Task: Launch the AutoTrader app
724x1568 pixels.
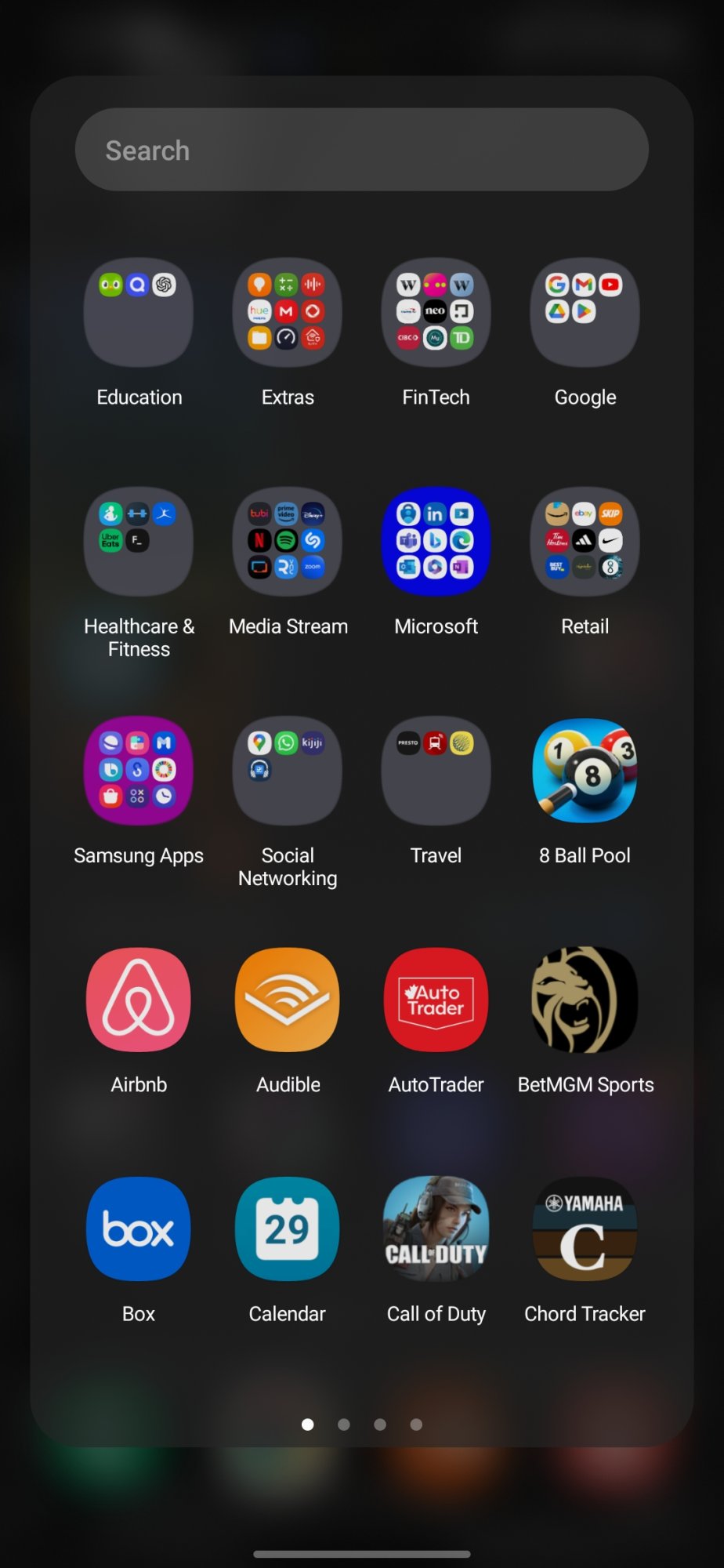Action: tap(436, 1000)
